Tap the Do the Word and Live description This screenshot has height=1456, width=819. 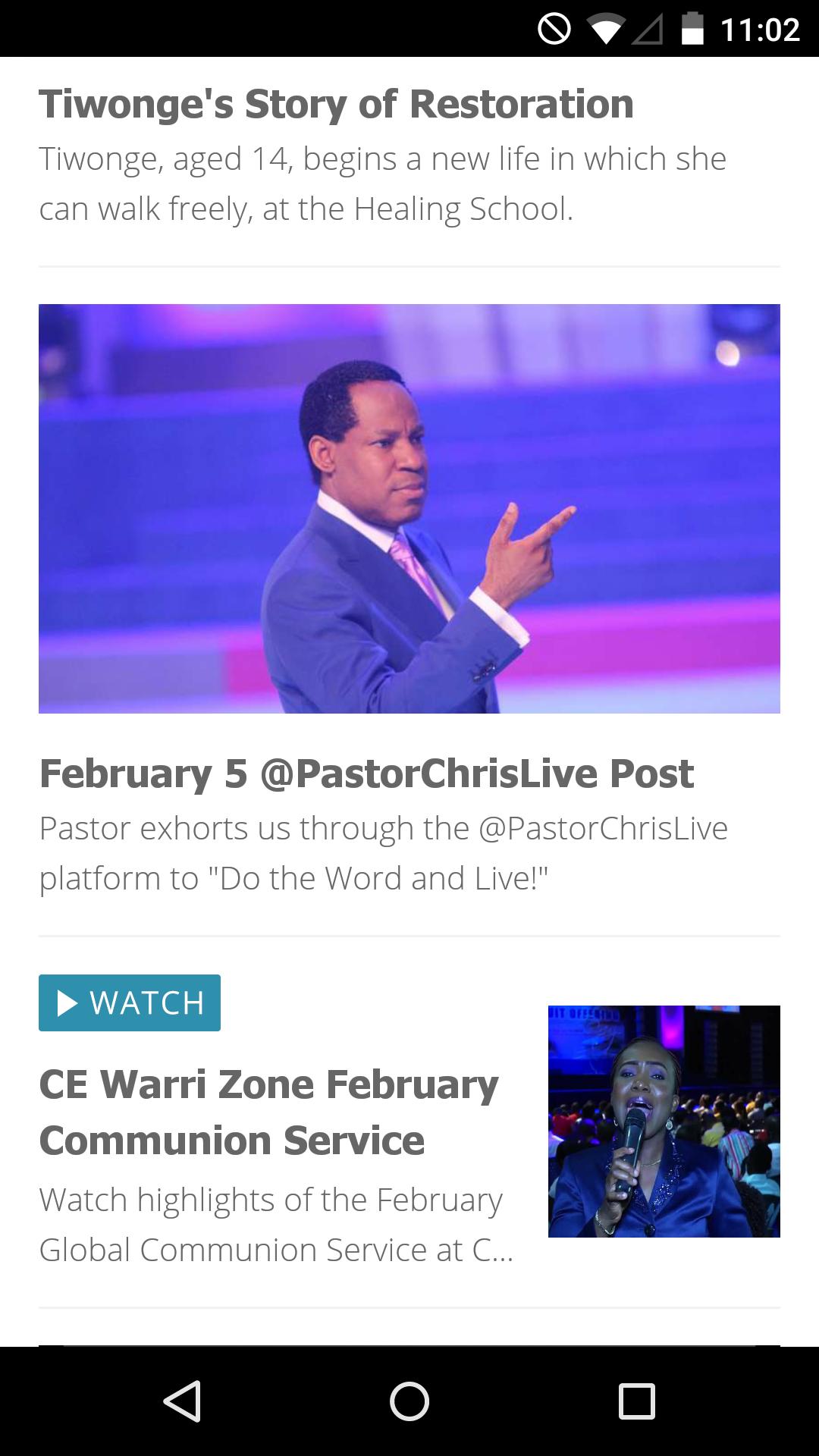[x=383, y=852]
